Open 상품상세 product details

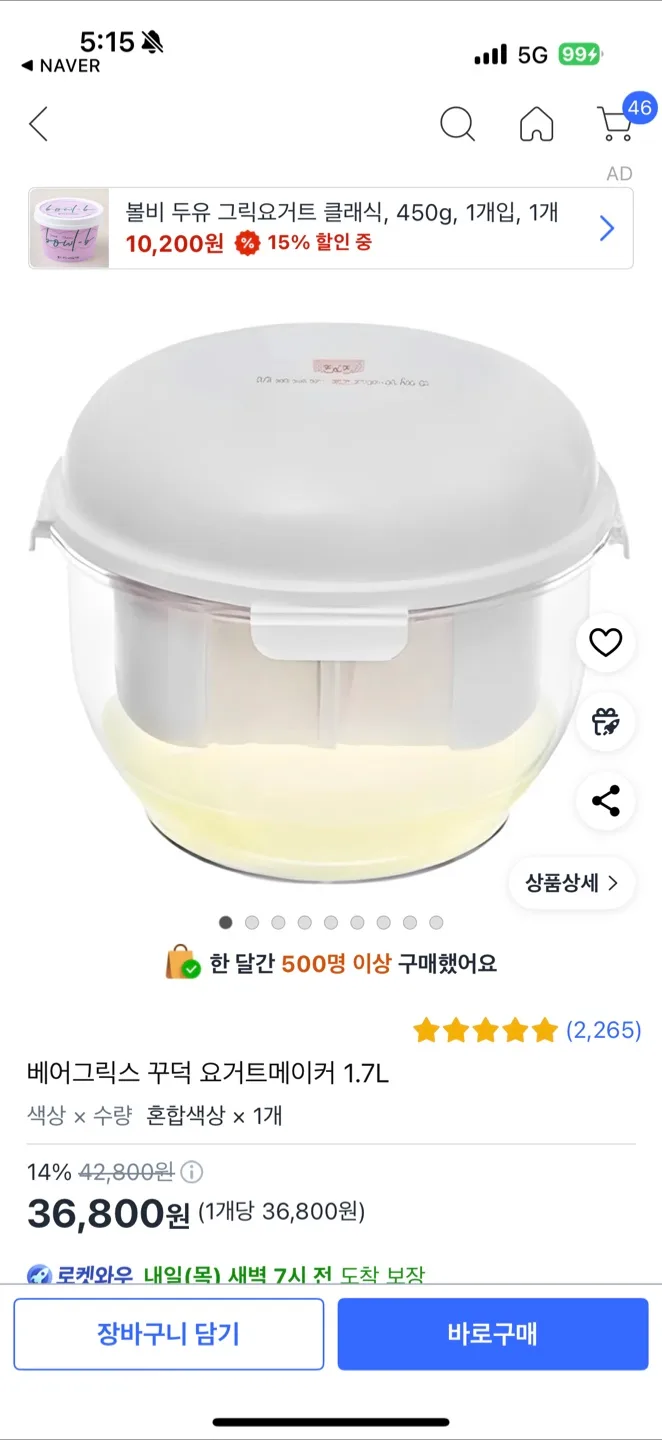coord(571,883)
